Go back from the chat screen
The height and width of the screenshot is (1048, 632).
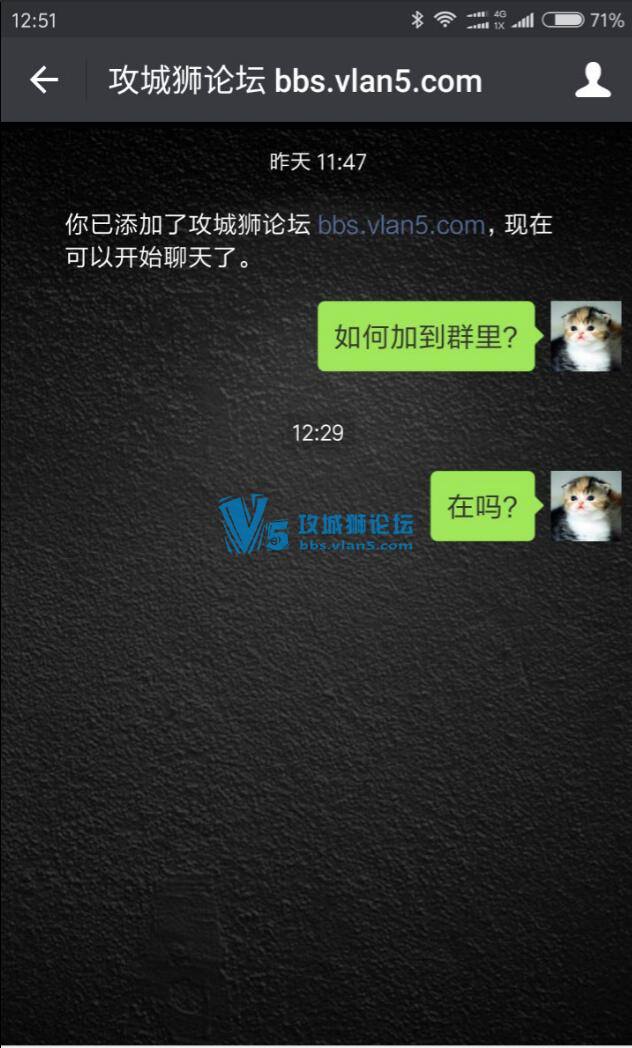pos(44,81)
